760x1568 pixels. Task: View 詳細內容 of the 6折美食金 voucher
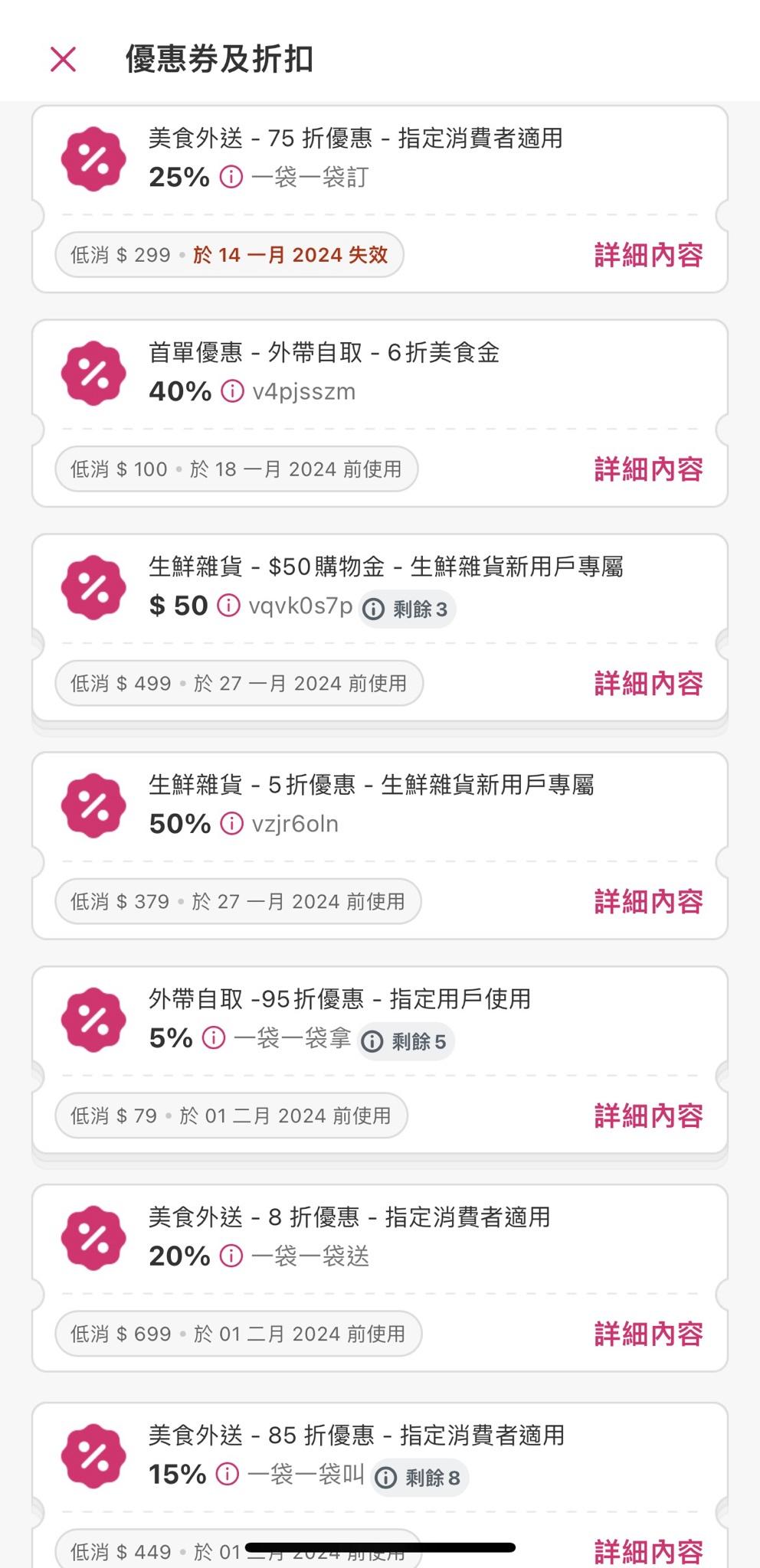(648, 469)
